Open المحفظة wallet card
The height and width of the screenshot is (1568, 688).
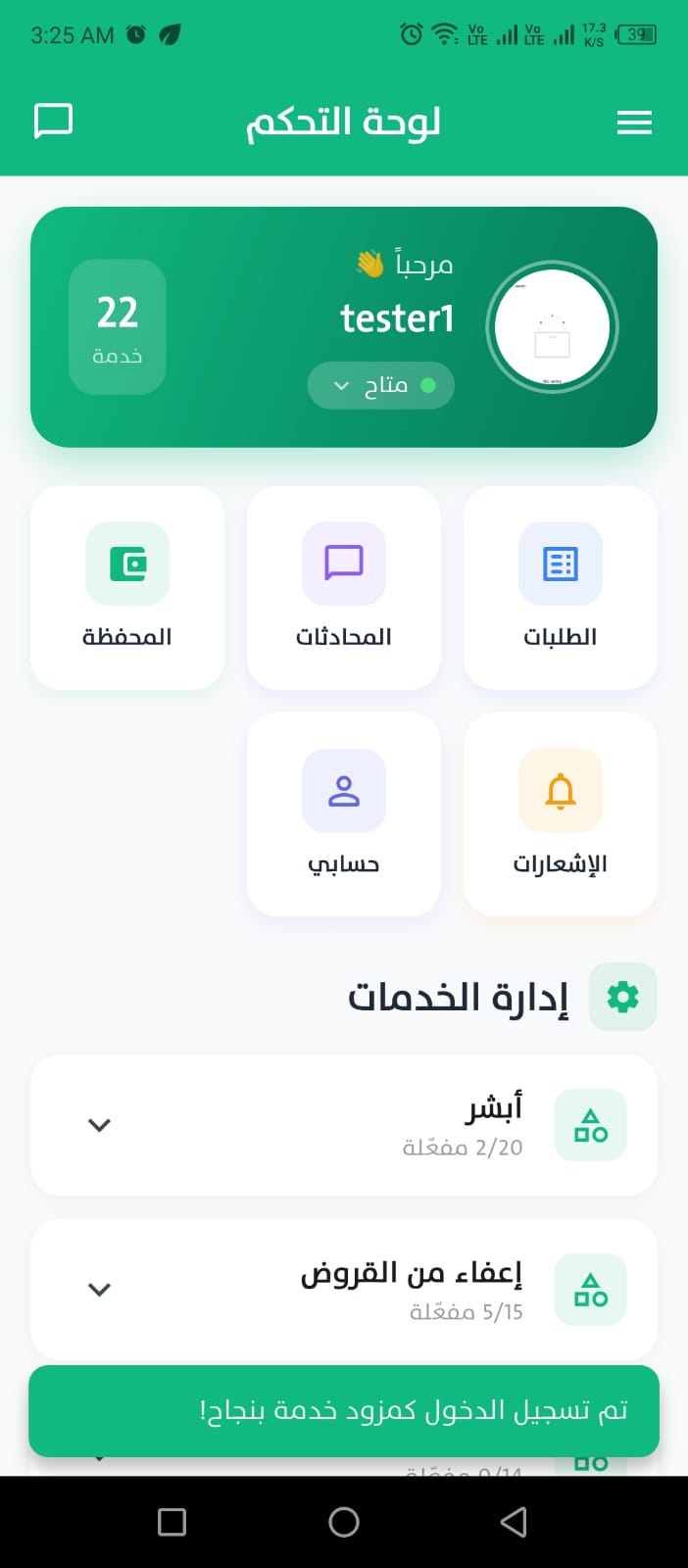click(x=127, y=587)
